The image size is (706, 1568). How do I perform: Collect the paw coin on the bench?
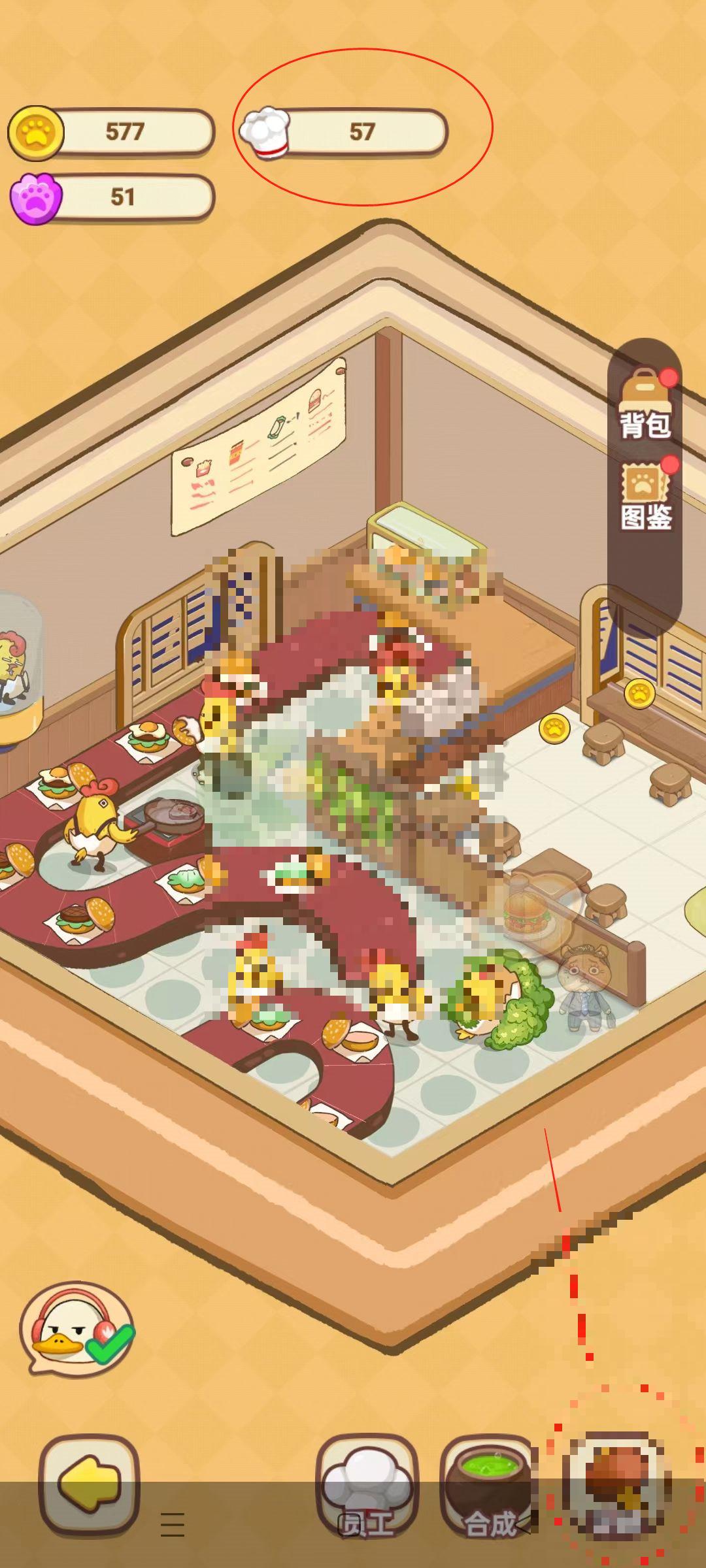coord(639,693)
